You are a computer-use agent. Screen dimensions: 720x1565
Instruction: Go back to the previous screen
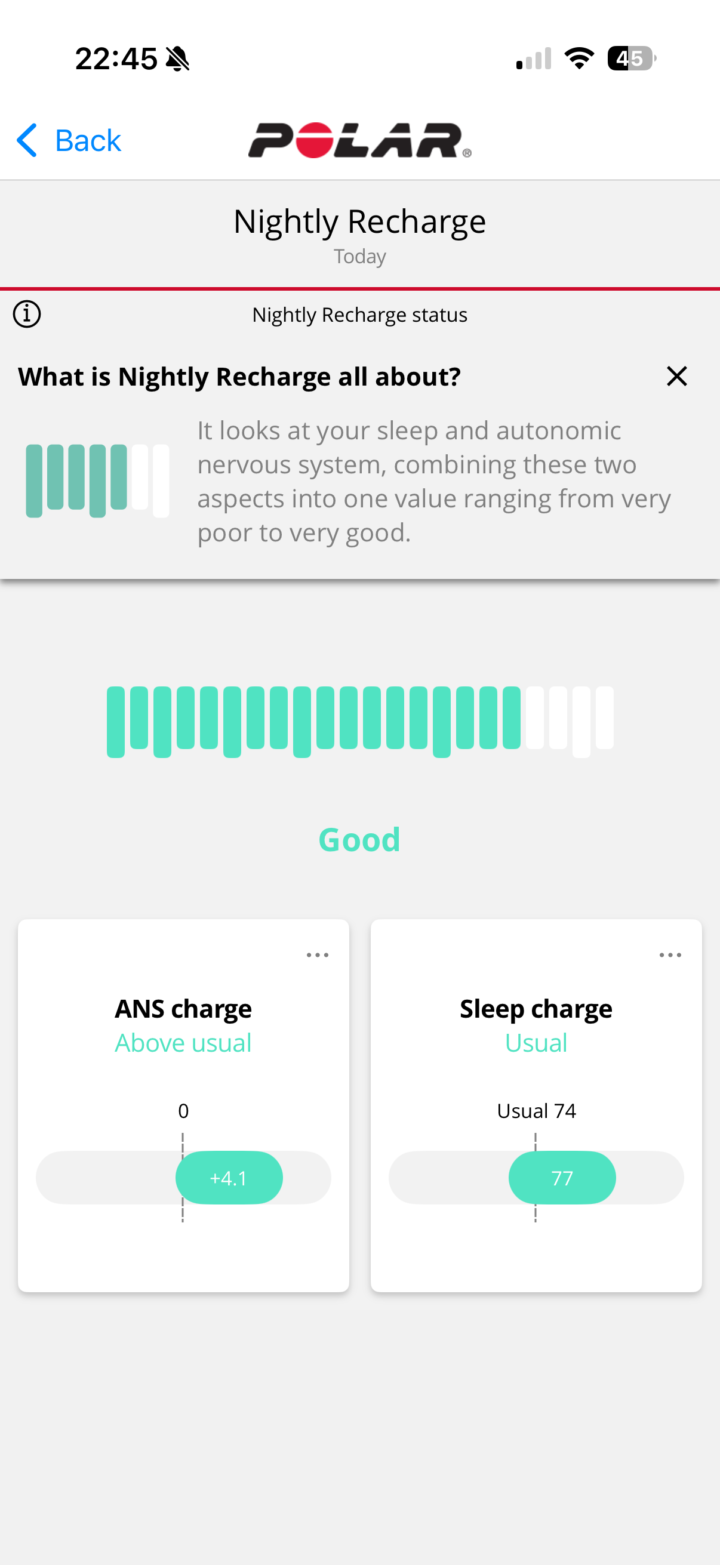pos(68,141)
